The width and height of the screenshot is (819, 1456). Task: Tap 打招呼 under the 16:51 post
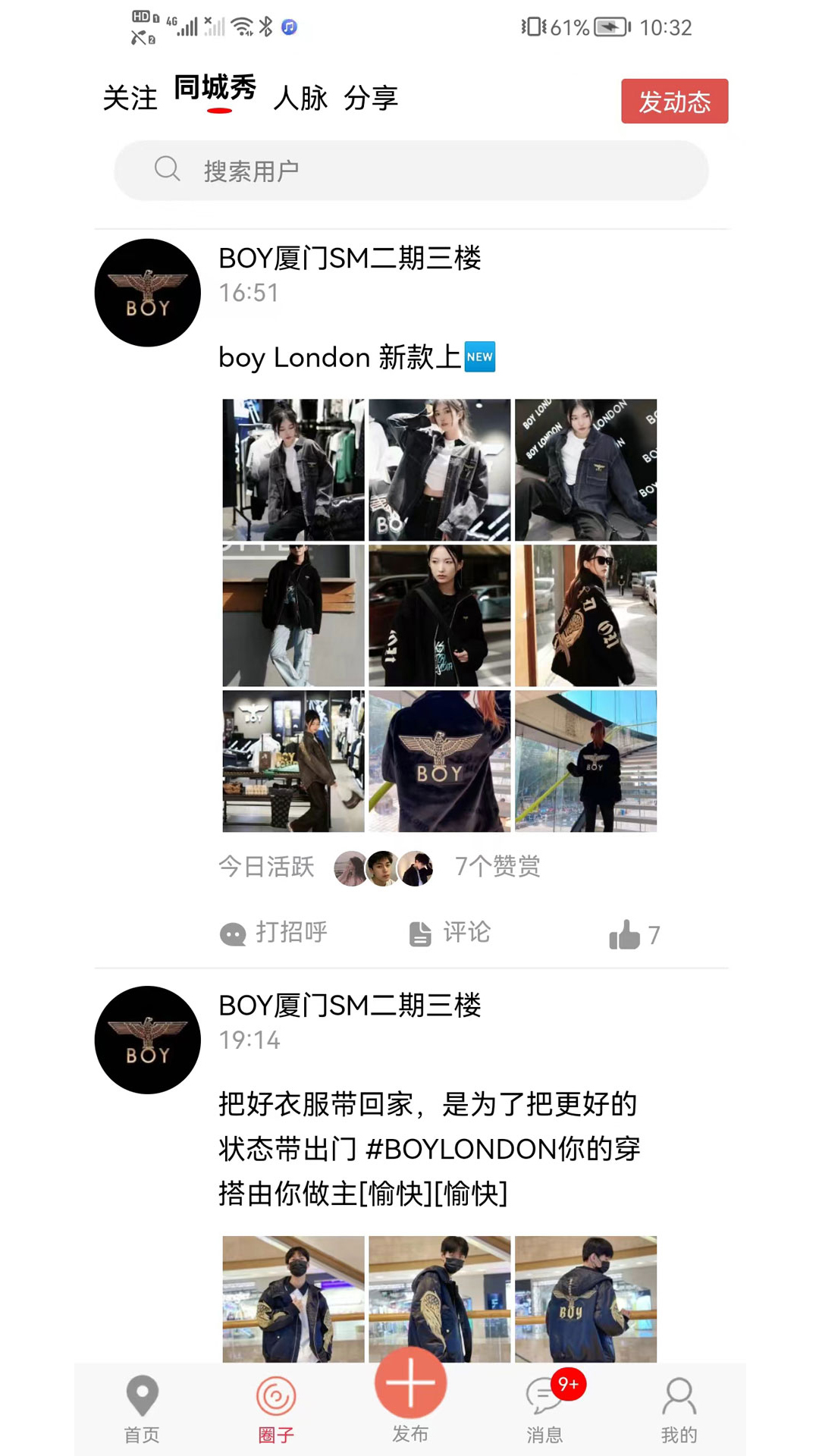pos(274,933)
